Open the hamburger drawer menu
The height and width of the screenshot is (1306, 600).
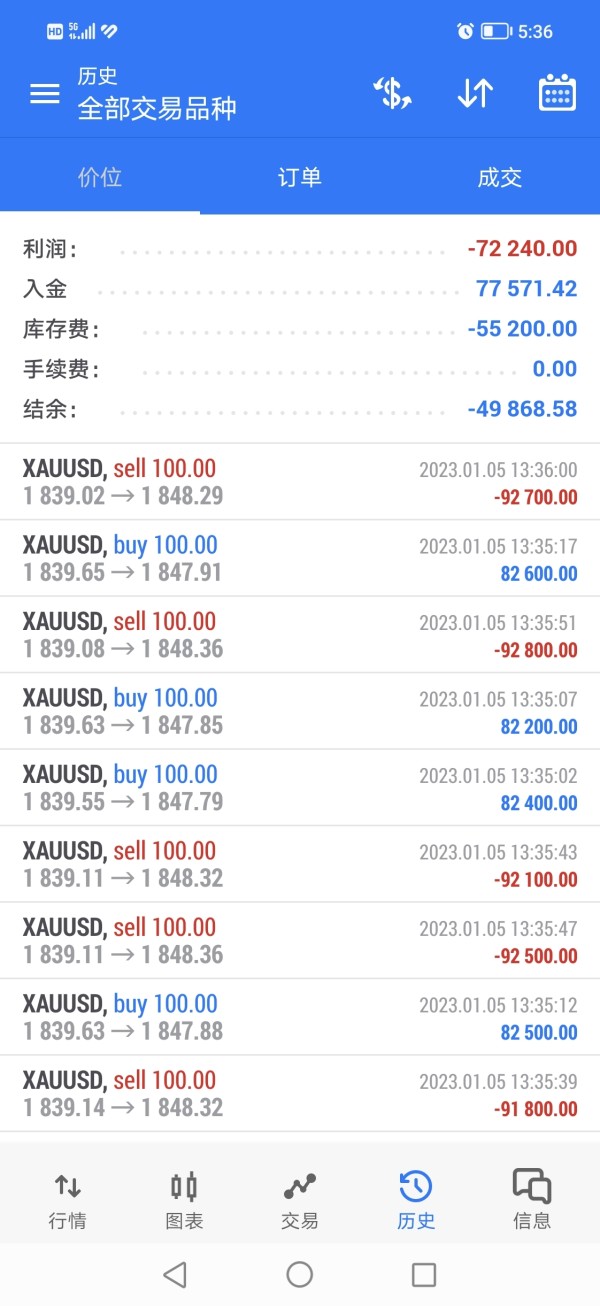45,94
